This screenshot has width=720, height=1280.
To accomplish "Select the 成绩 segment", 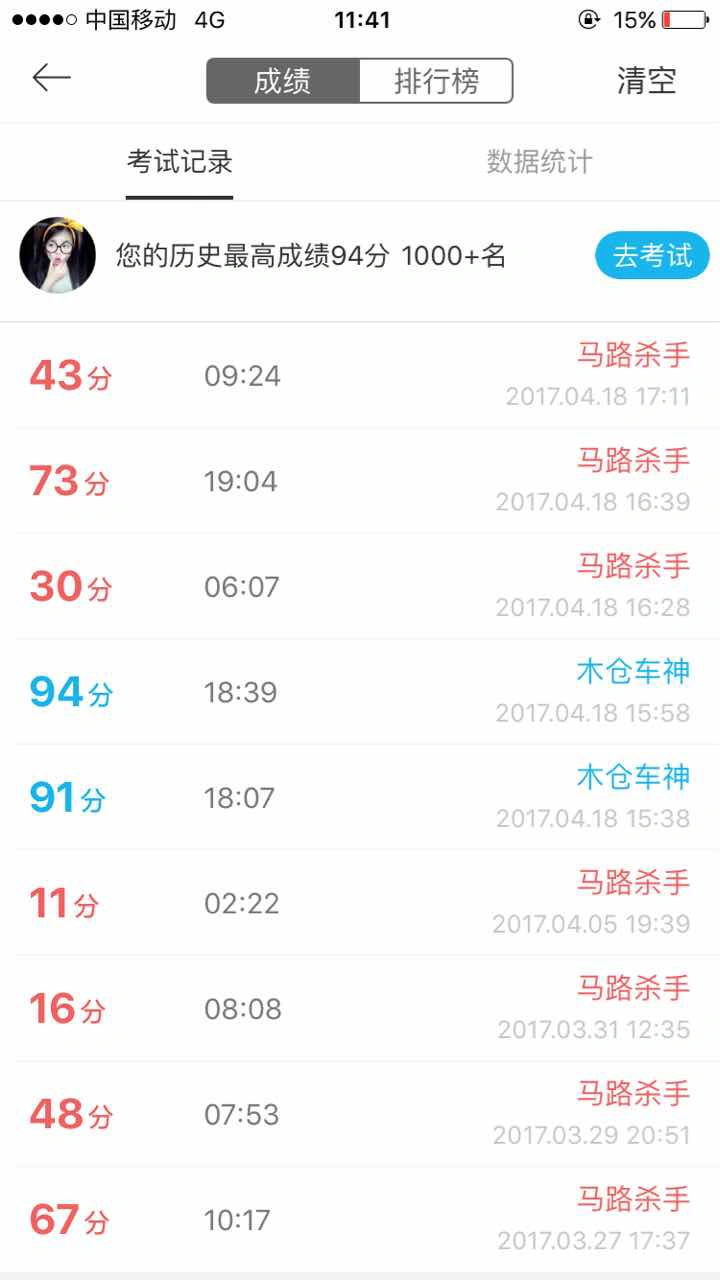I will 283,81.
